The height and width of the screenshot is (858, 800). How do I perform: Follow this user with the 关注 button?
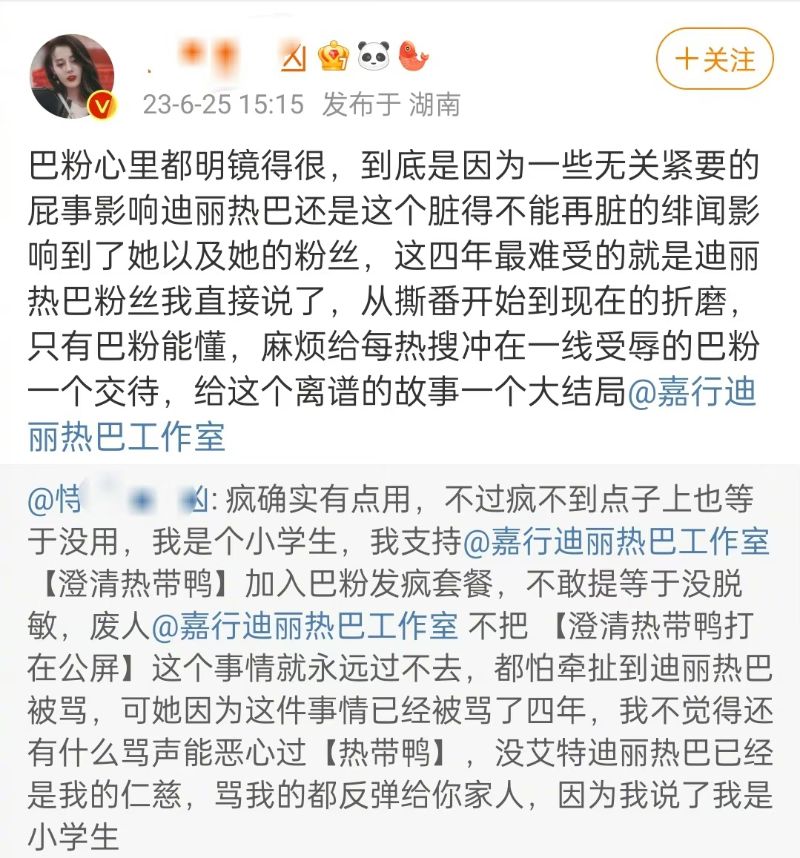(x=715, y=59)
